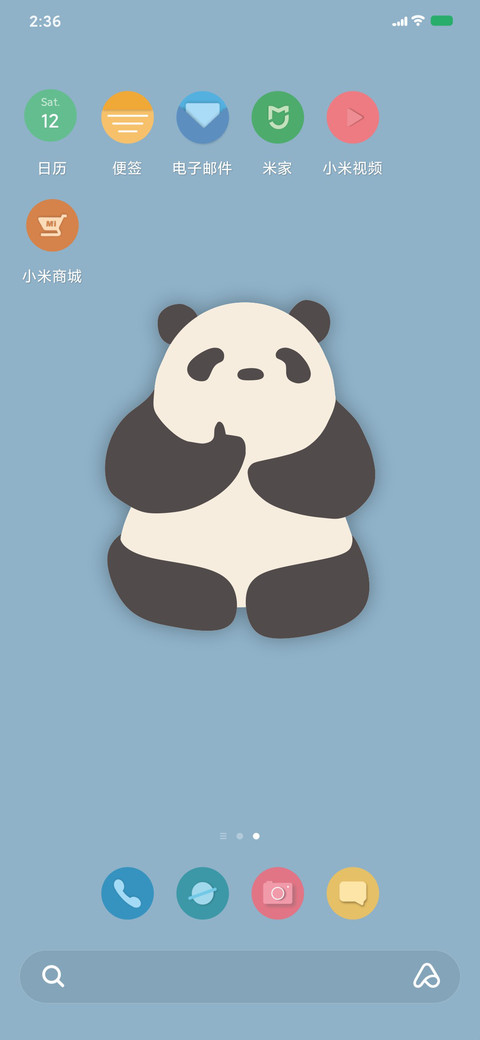Tap the search bar at the bottom
480x1040 pixels.
(240, 976)
